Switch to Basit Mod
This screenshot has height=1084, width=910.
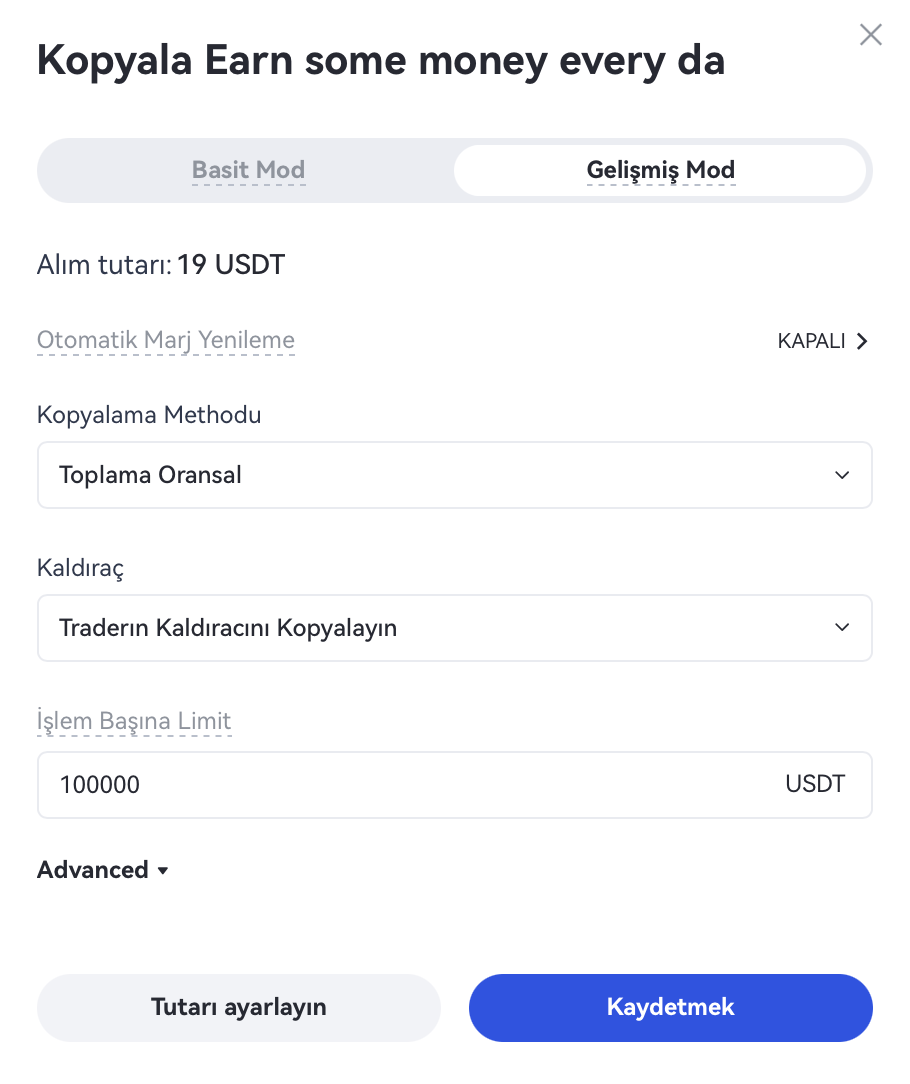coord(248,170)
